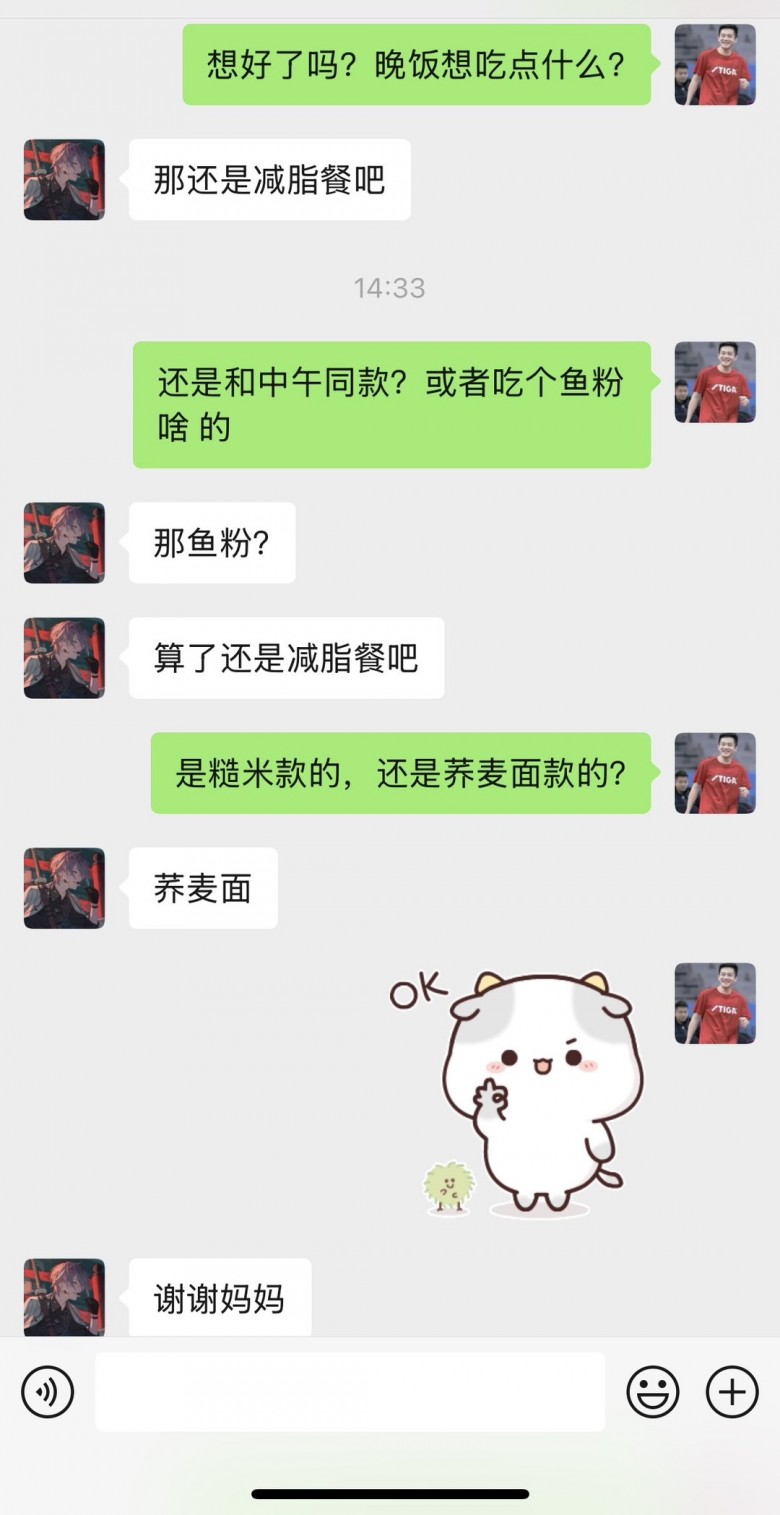This screenshot has height=1515, width=780.
Task: Open avatar next to '荞麦面' message
Action: tap(64, 888)
